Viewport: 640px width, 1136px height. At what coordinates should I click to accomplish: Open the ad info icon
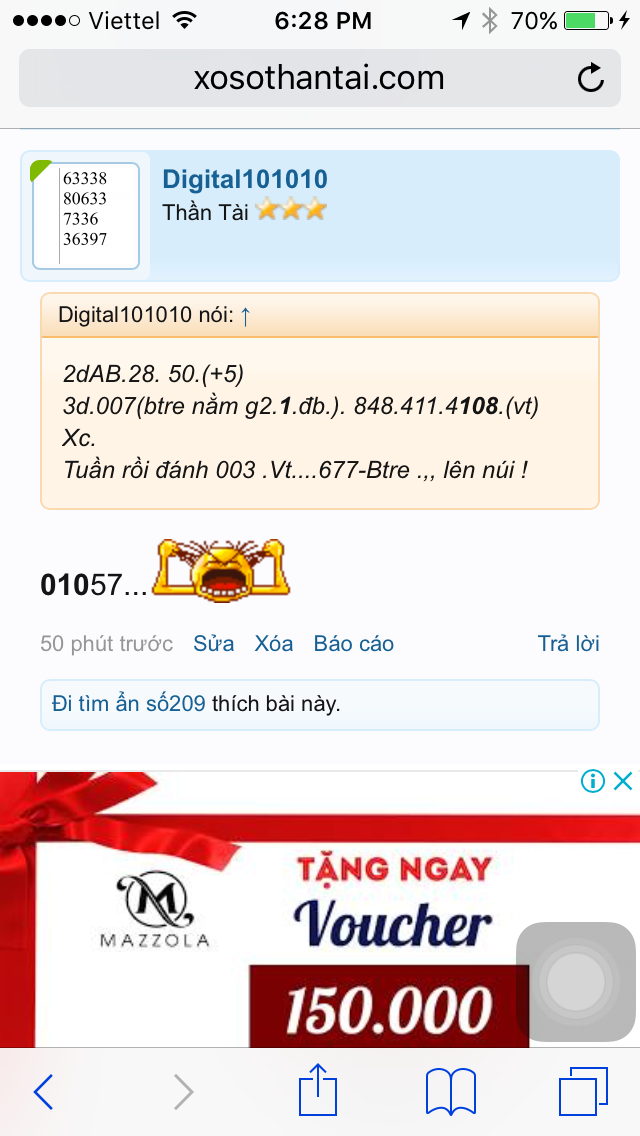593,781
